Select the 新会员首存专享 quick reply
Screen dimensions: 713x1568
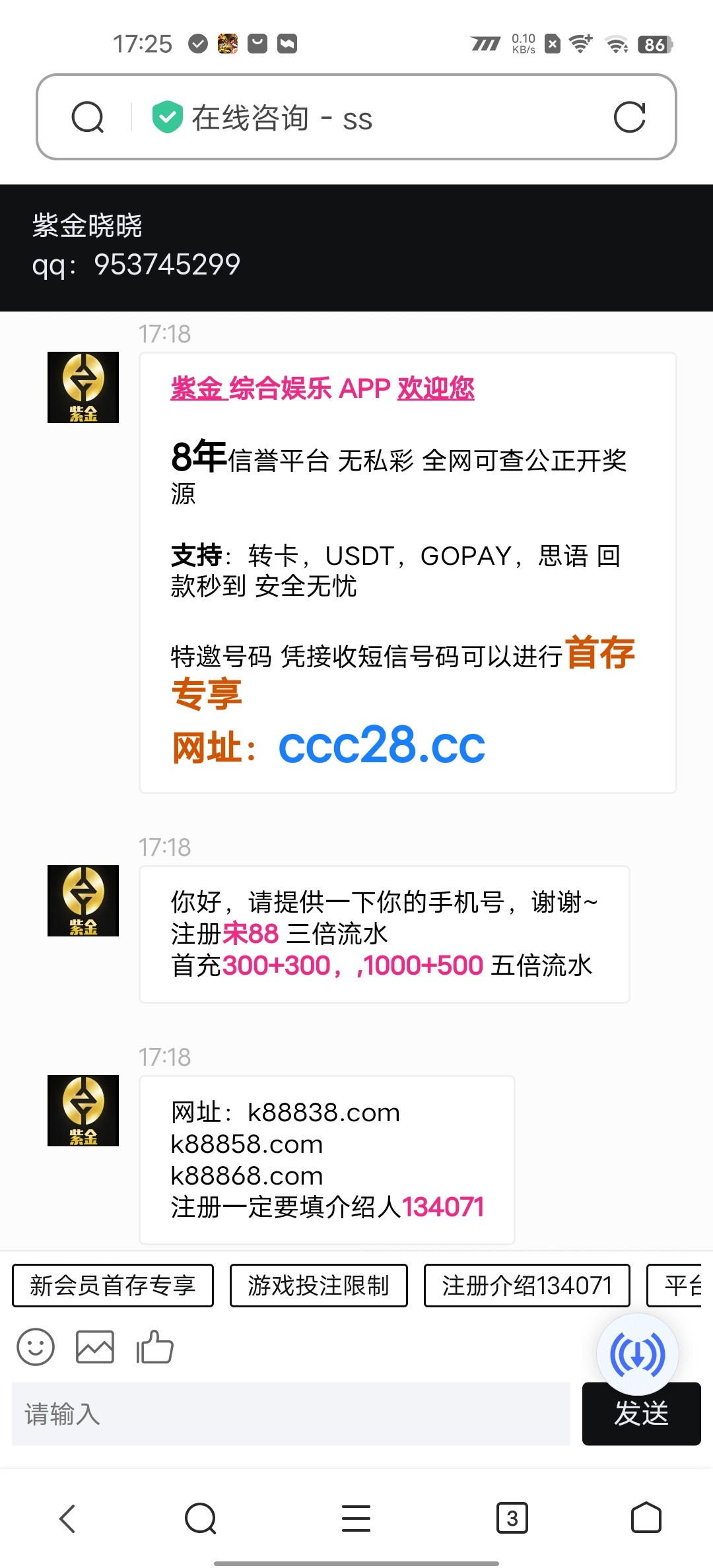point(113,1286)
